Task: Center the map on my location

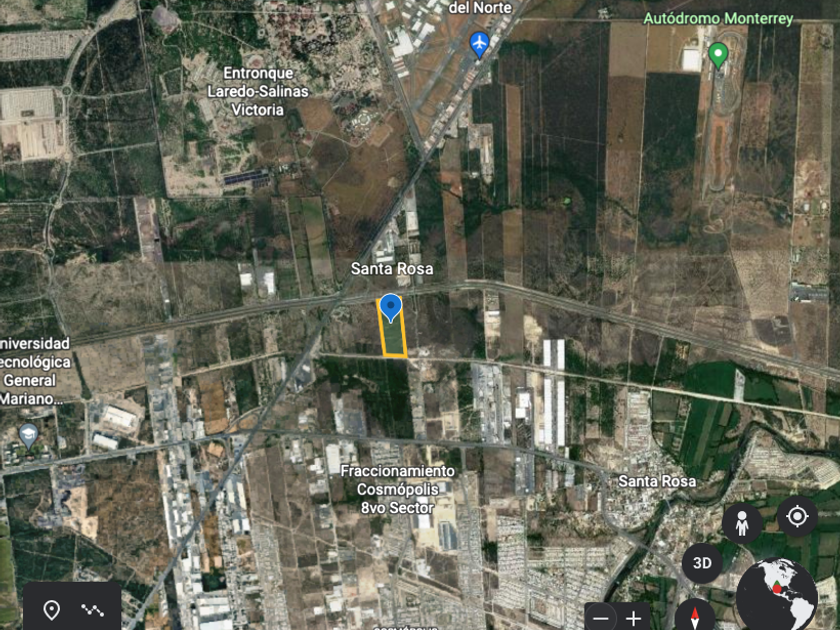Action: 797,517
